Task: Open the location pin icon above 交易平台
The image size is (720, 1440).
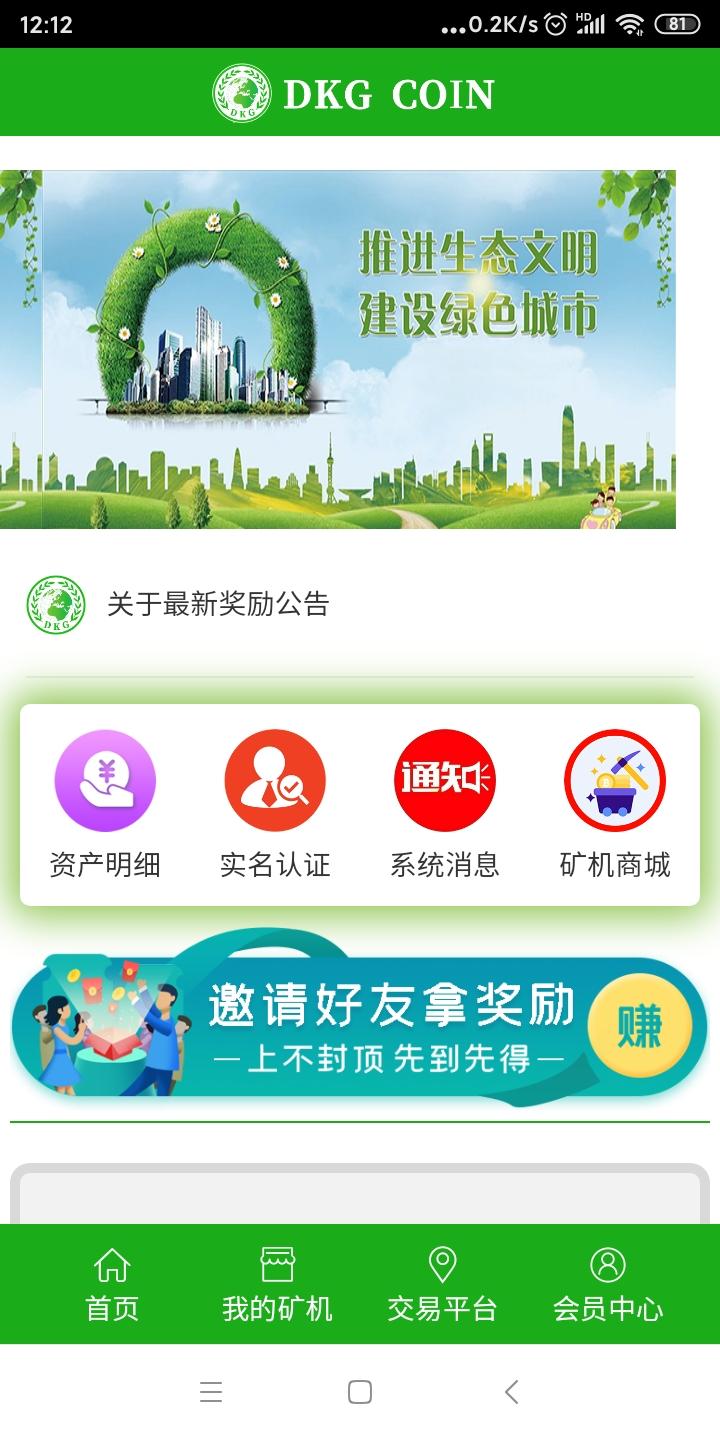Action: pos(444,1265)
